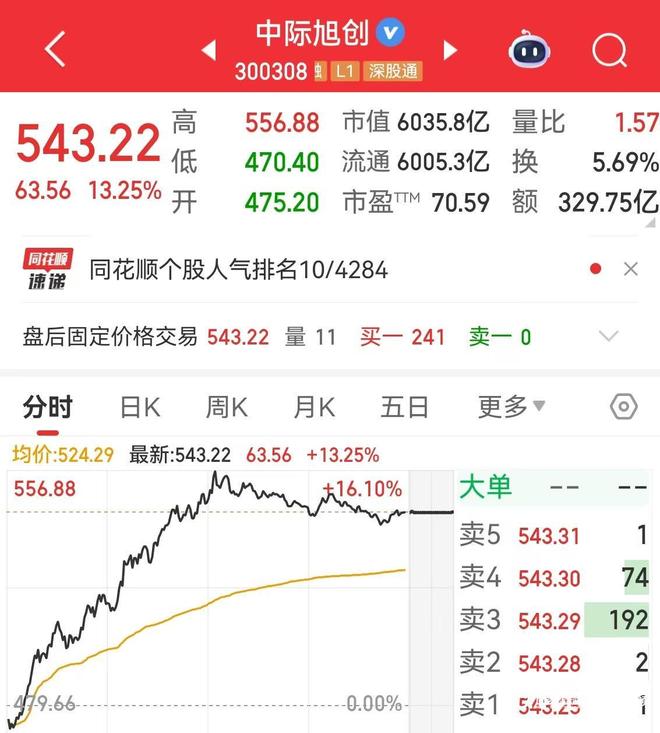Viewport: 660px width, 733px height.
Task: Open the 更多 chart period dropdown
Action: click(x=511, y=407)
